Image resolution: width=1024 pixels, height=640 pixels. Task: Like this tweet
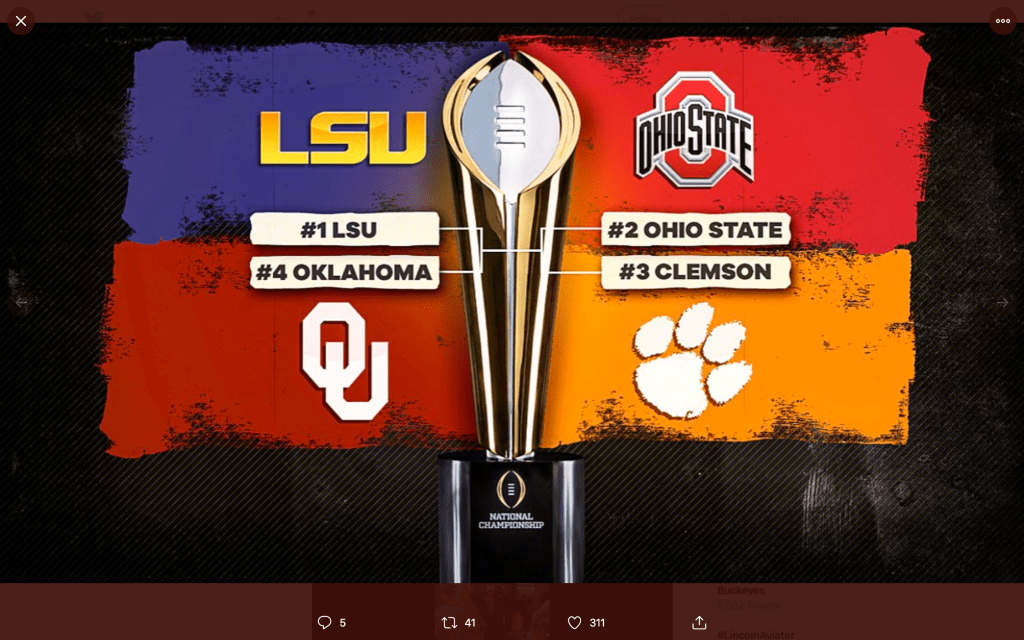tap(574, 622)
